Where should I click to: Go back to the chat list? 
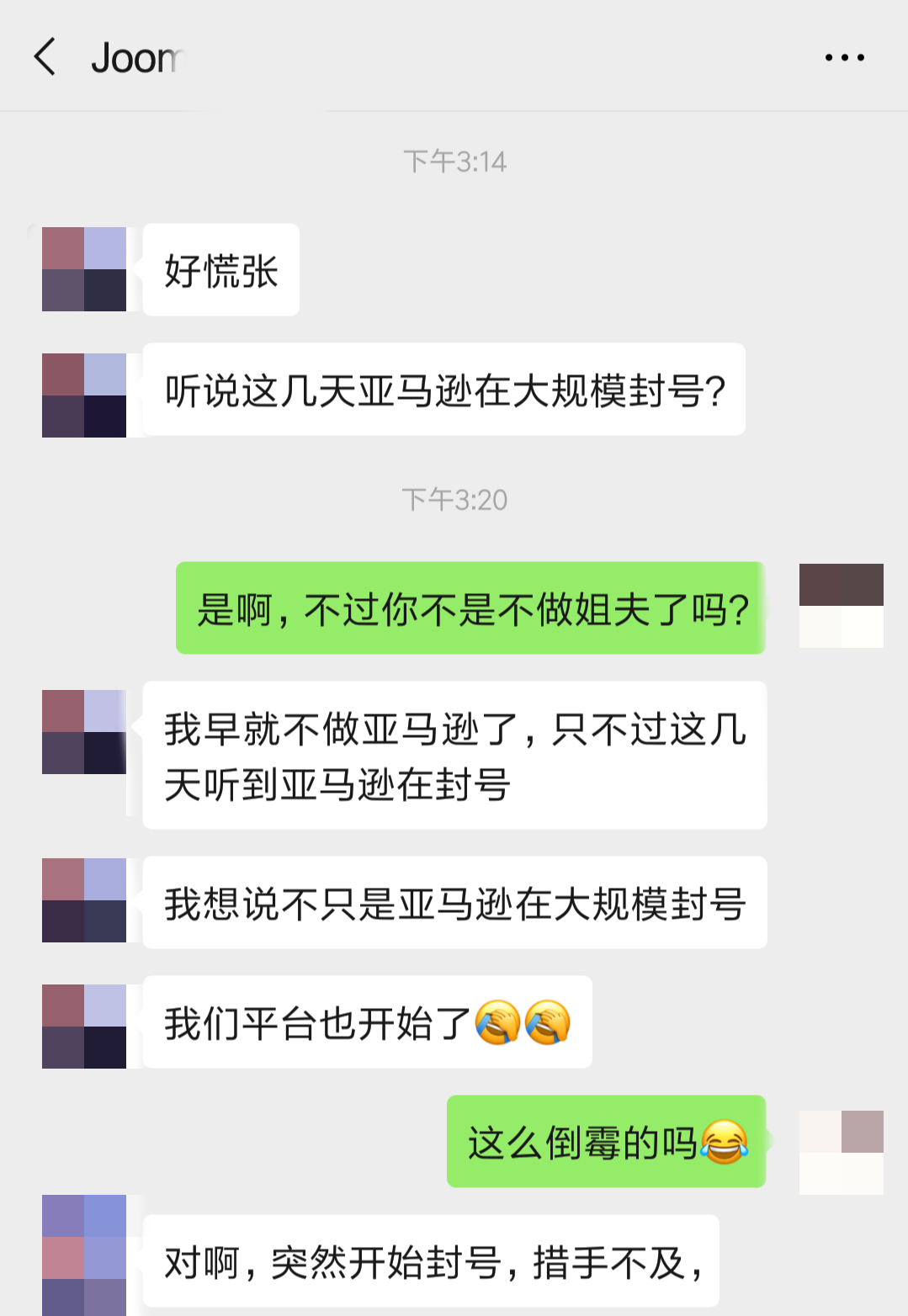pyautogui.click(x=45, y=57)
